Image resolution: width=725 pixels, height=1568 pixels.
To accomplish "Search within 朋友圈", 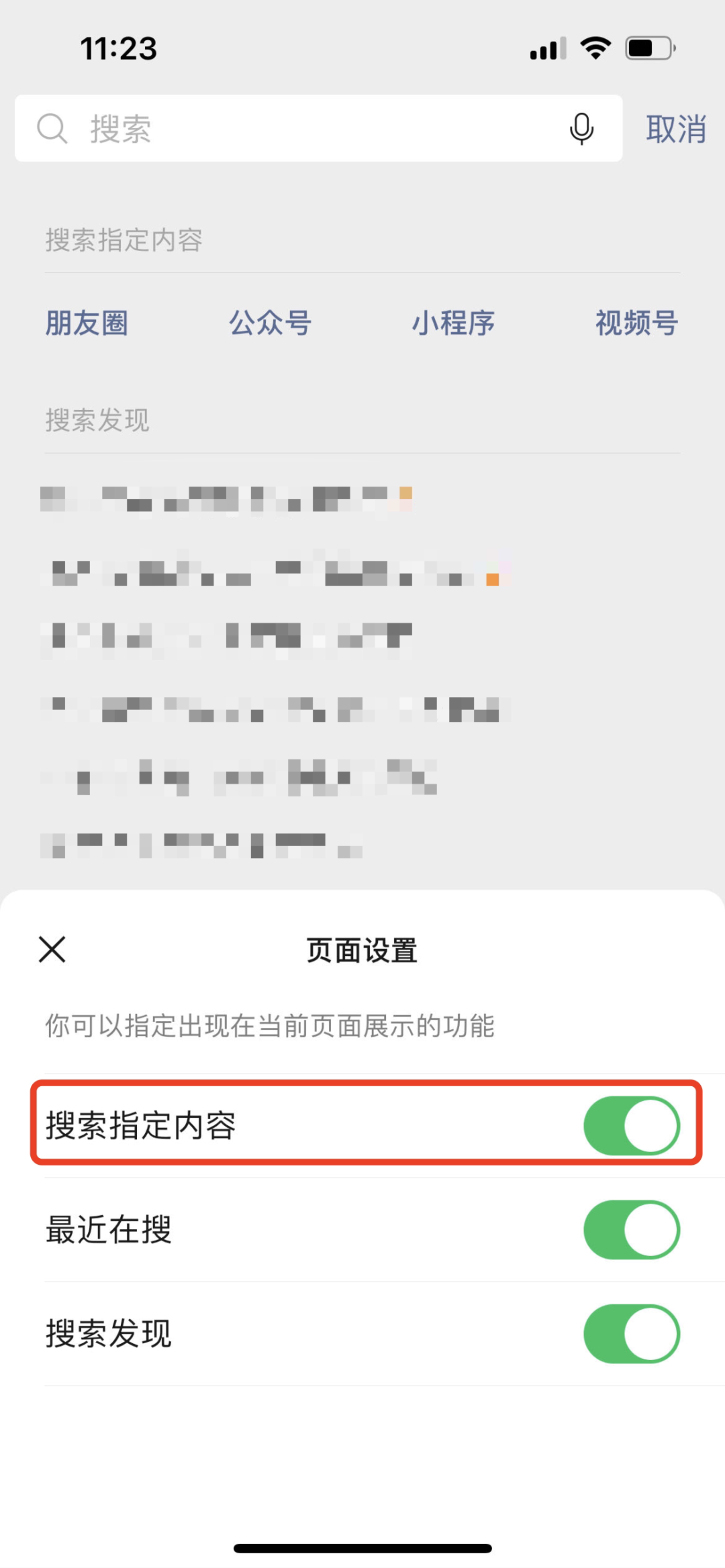I will coord(87,323).
